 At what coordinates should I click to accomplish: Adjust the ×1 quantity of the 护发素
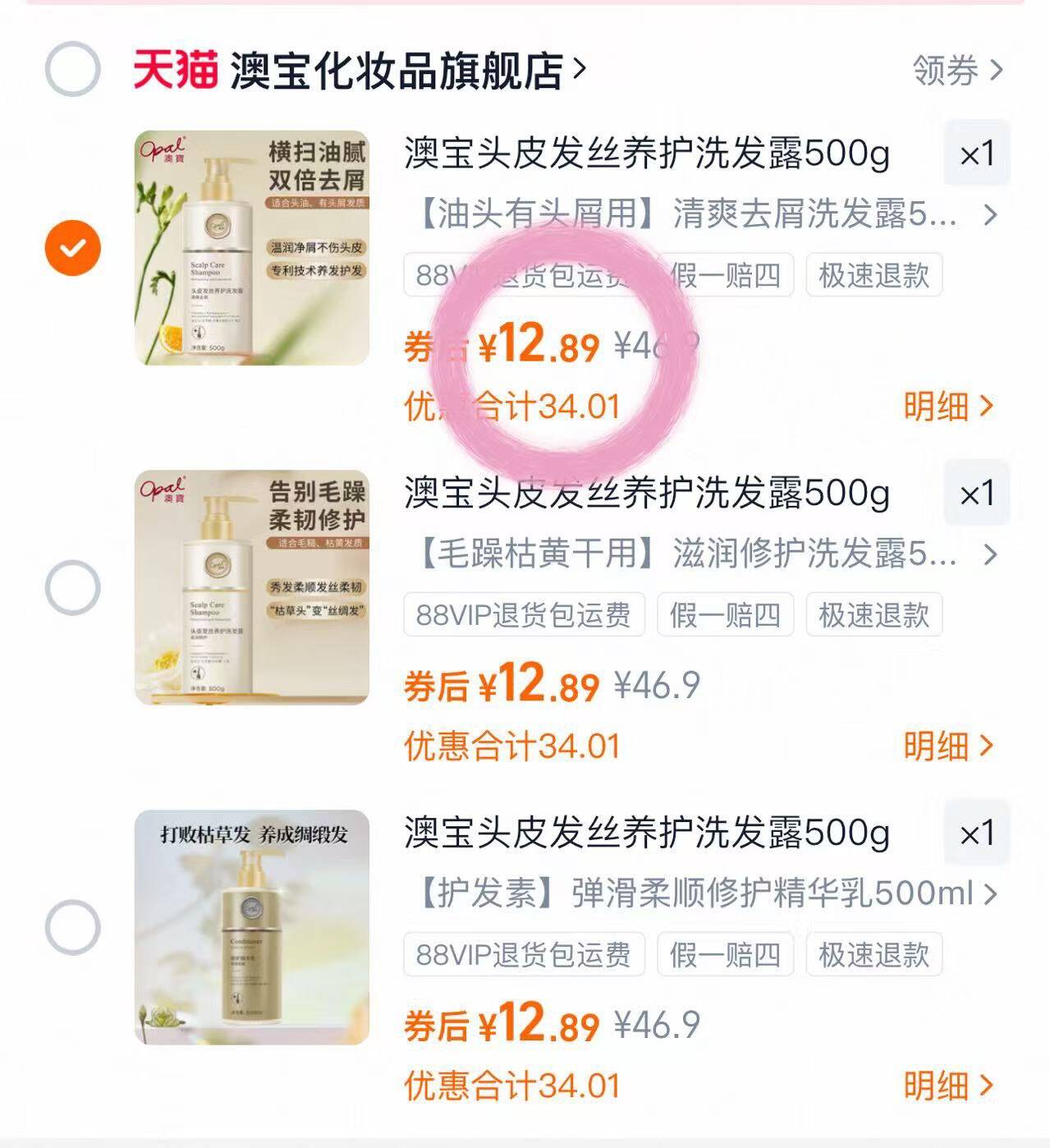pos(976,834)
